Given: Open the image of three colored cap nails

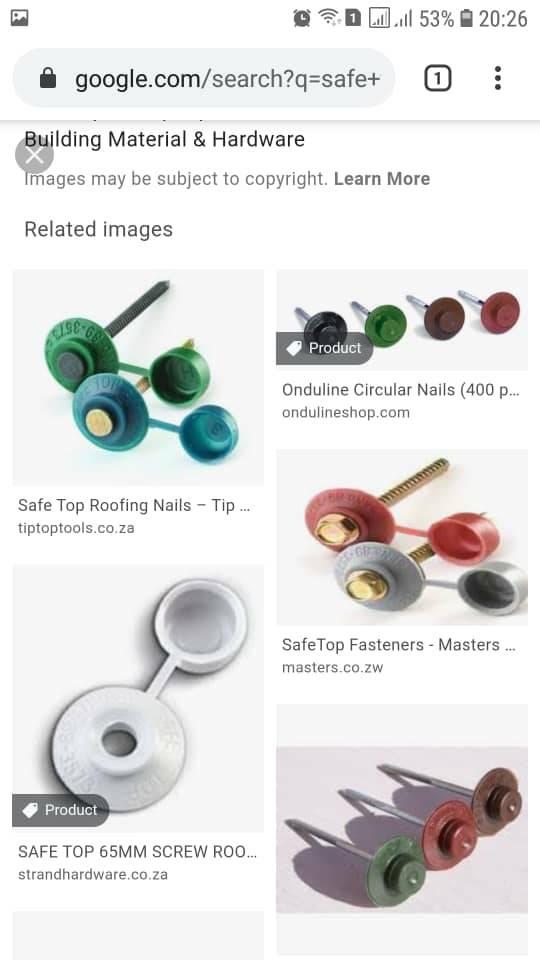Looking at the screenshot, I should click(x=402, y=830).
